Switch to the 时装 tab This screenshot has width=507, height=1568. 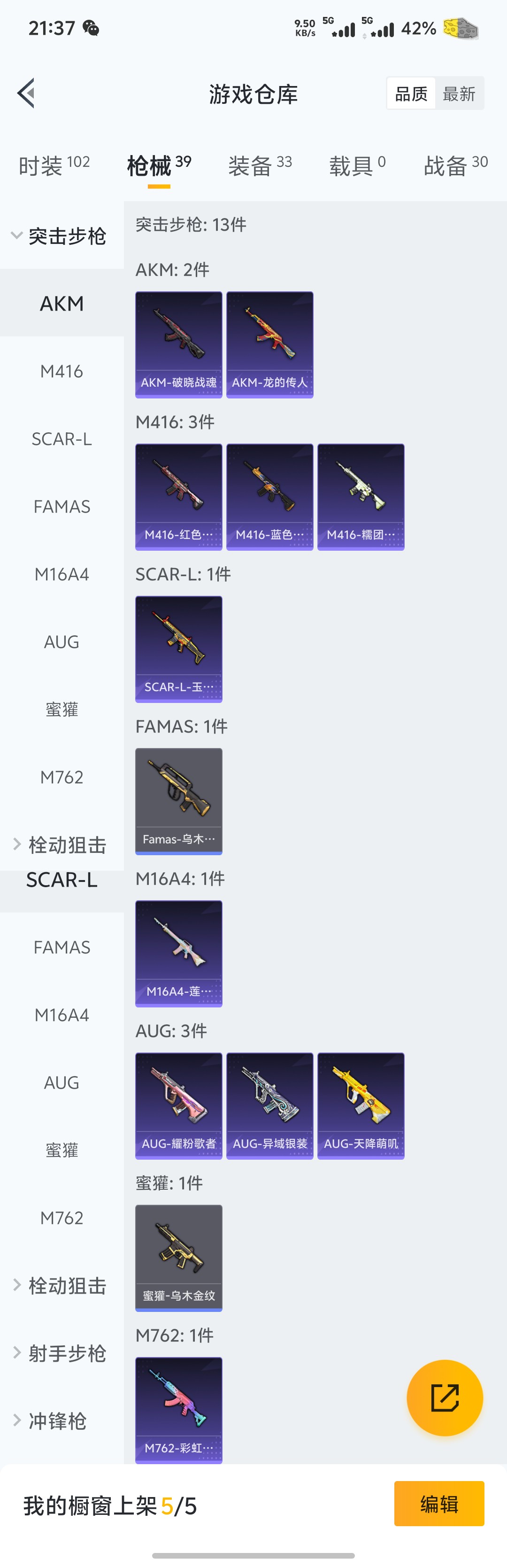(x=54, y=165)
